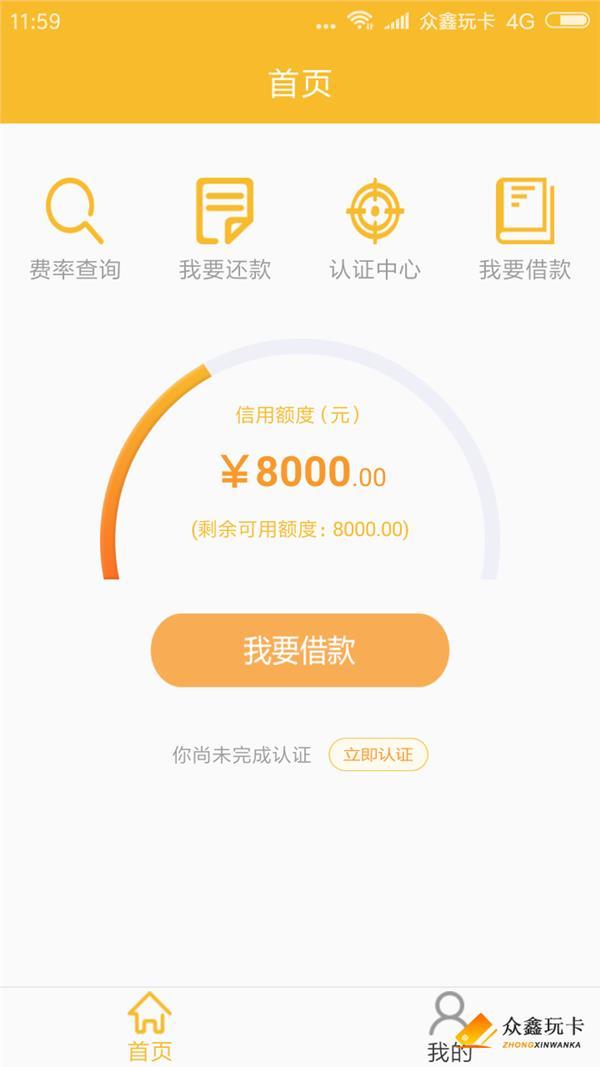Image resolution: width=600 pixels, height=1067 pixels.
Task: Start verification with 立即认证
Action: tap(378, 755)
